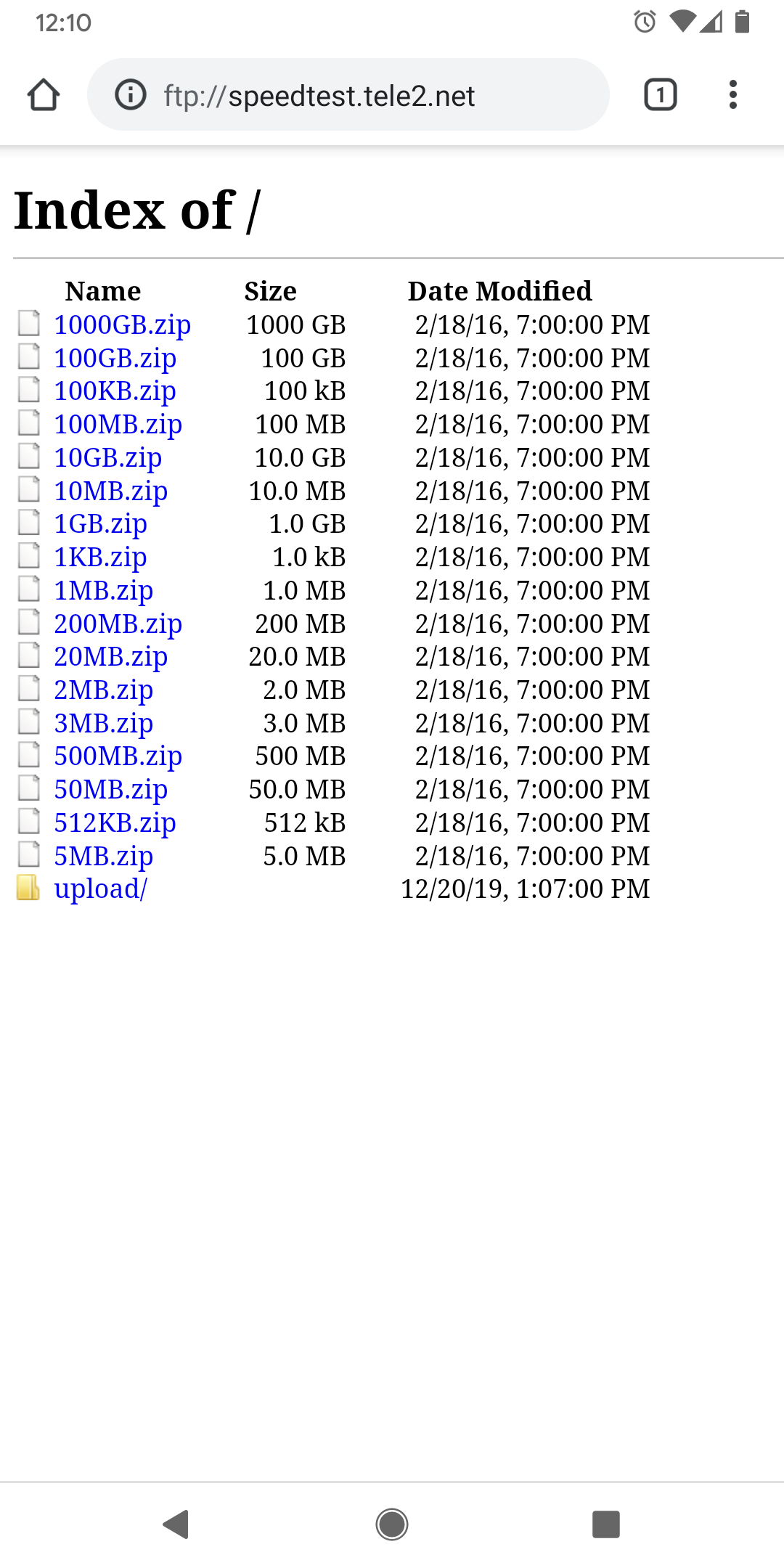The height and width of the screenshot is (1568, 784).
Task: Open the 10MB.zip file link
Action: (x=111, y=491)
